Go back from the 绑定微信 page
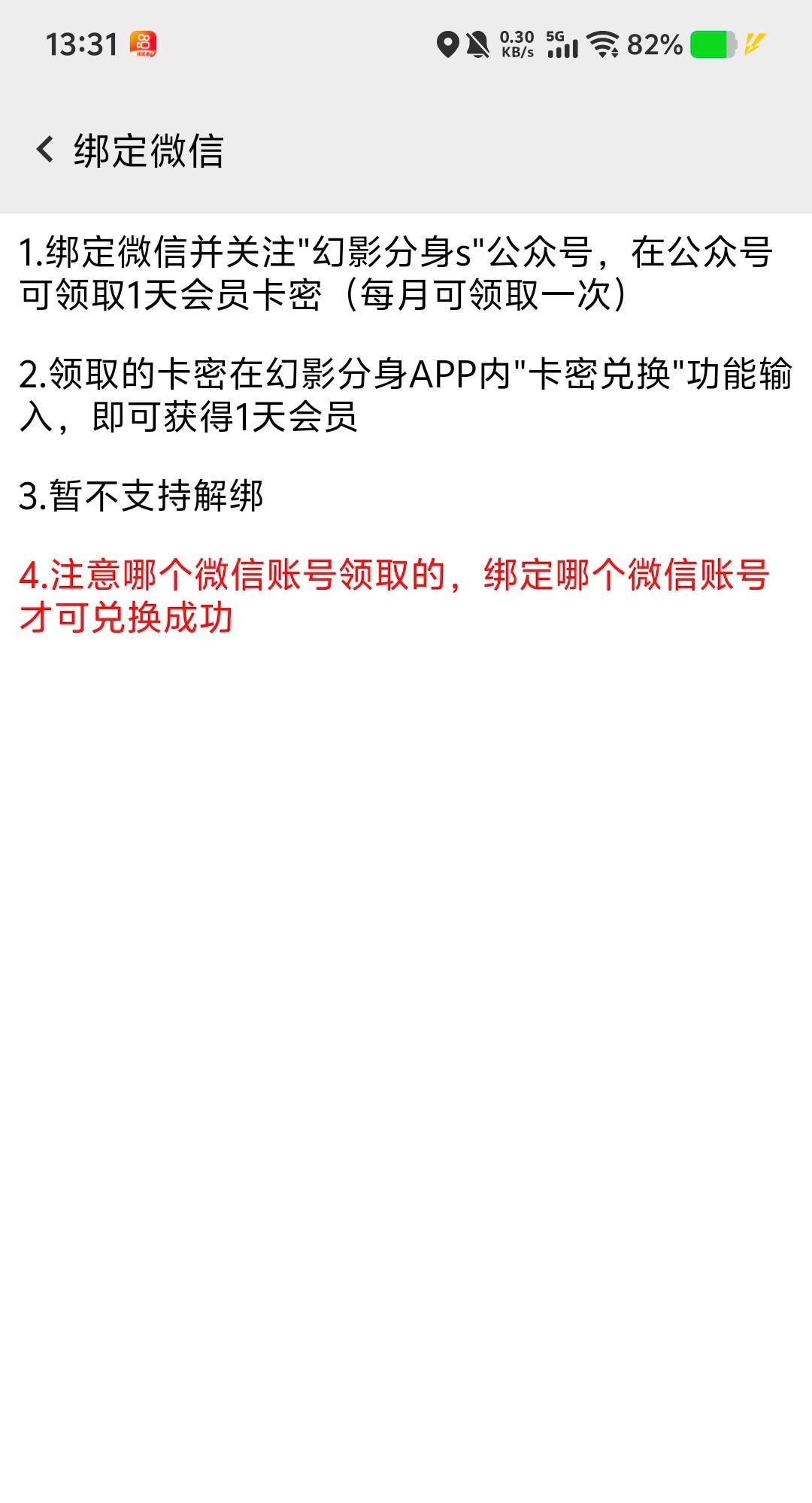 (x=45, y=150)
